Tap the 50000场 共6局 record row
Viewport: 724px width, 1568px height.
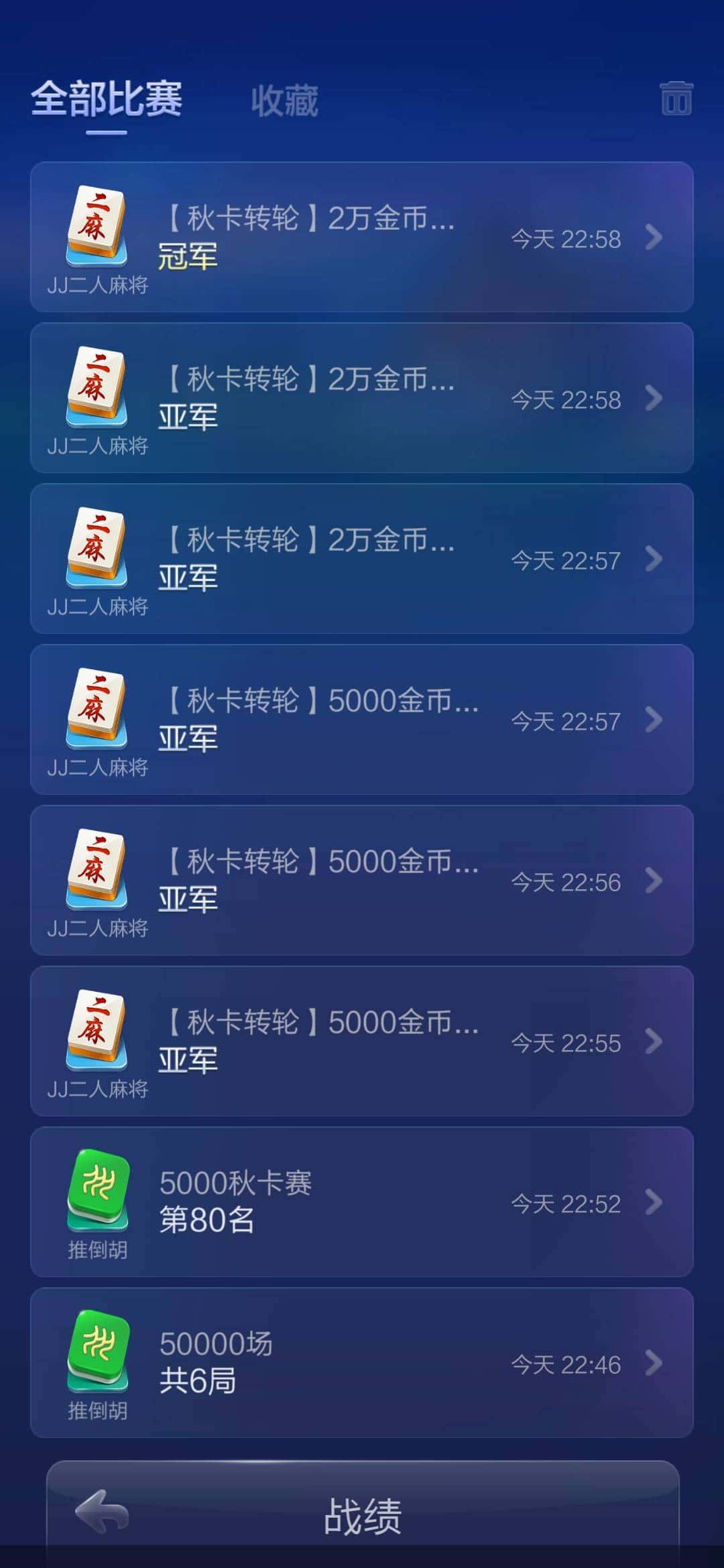[362, 1364]
